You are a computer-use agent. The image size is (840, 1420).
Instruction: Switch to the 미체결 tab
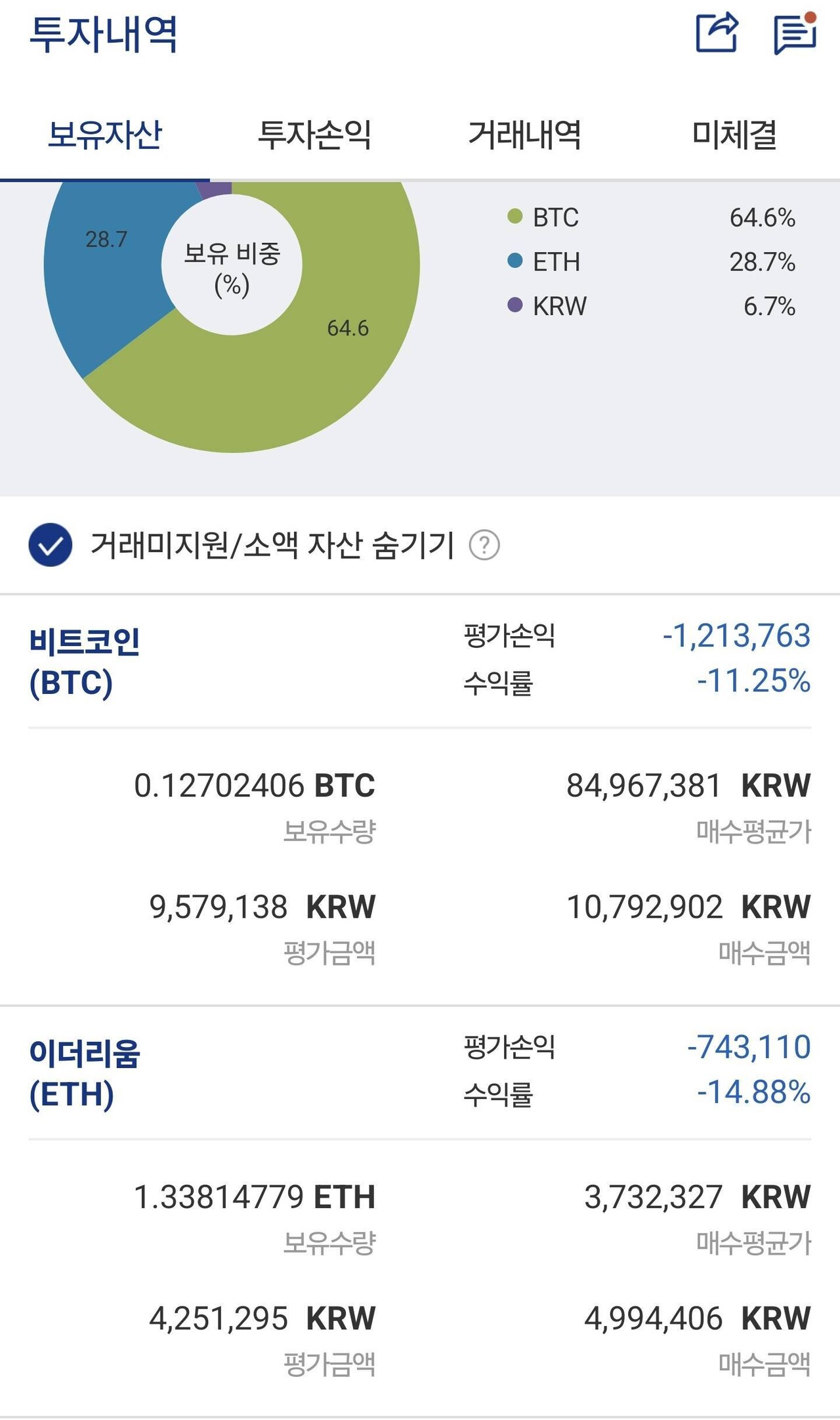[x=735, y=135]
